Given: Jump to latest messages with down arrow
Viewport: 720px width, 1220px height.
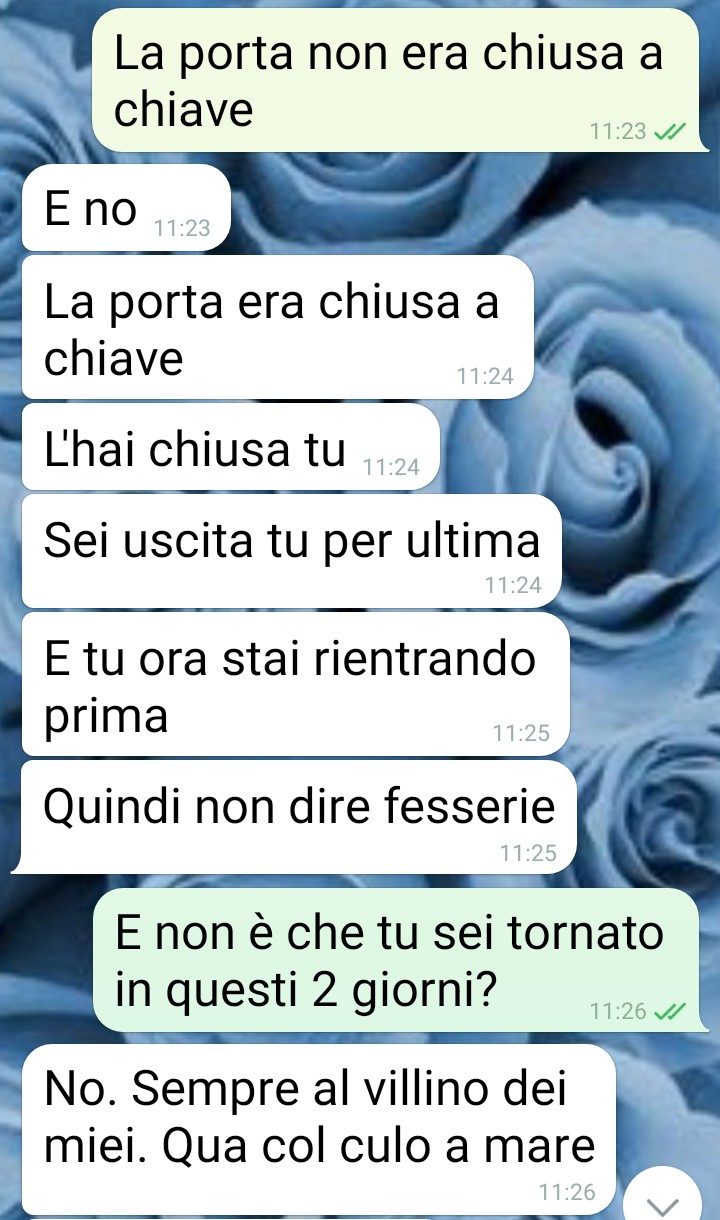Looking at the screenshot, I should coord(664,1197).
